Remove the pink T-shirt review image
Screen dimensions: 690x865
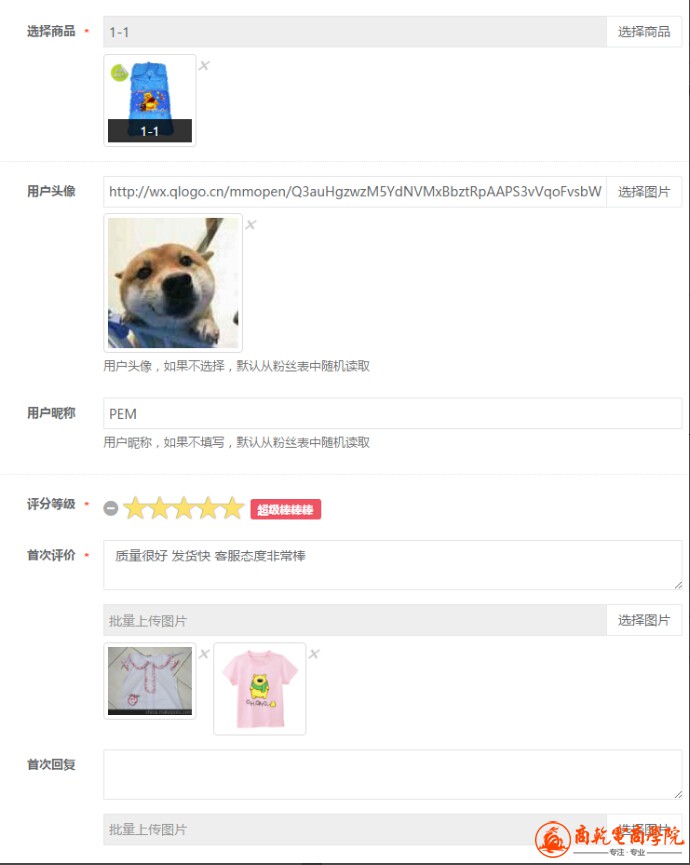[x=314, y=654]
